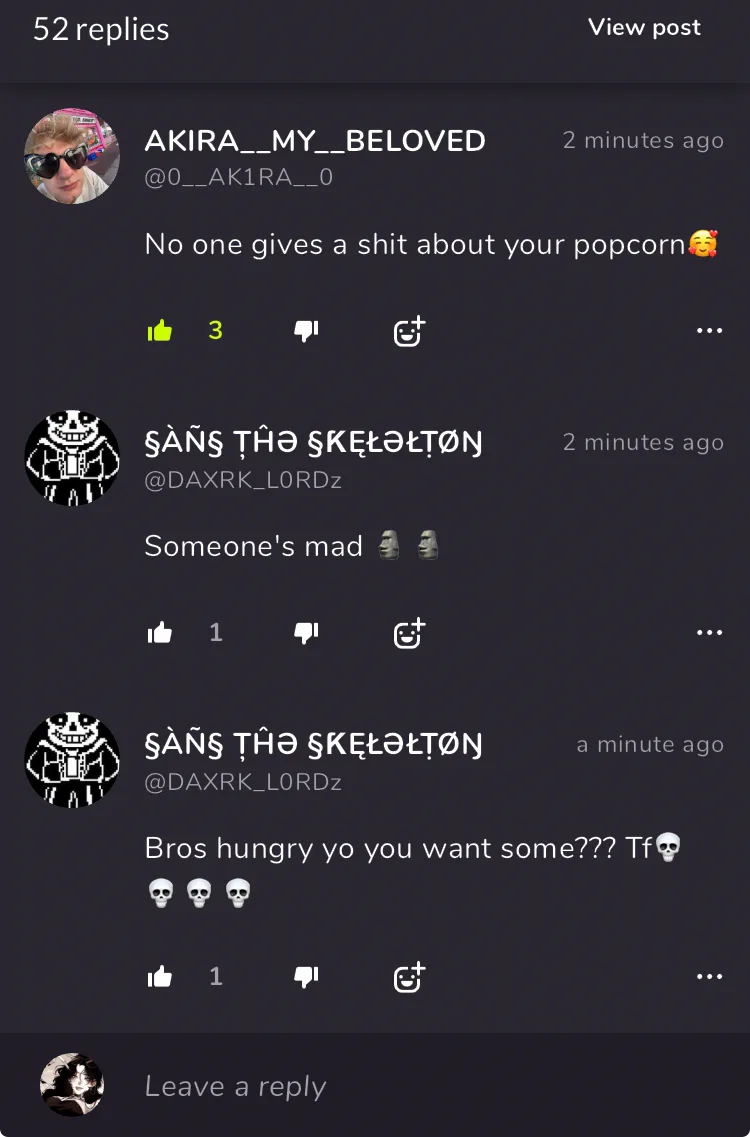Image resolution: width=750 pixels, height=1137 pixels.
Task: Dislike the "Bros hungry" reply
Action: click(306, 977)
